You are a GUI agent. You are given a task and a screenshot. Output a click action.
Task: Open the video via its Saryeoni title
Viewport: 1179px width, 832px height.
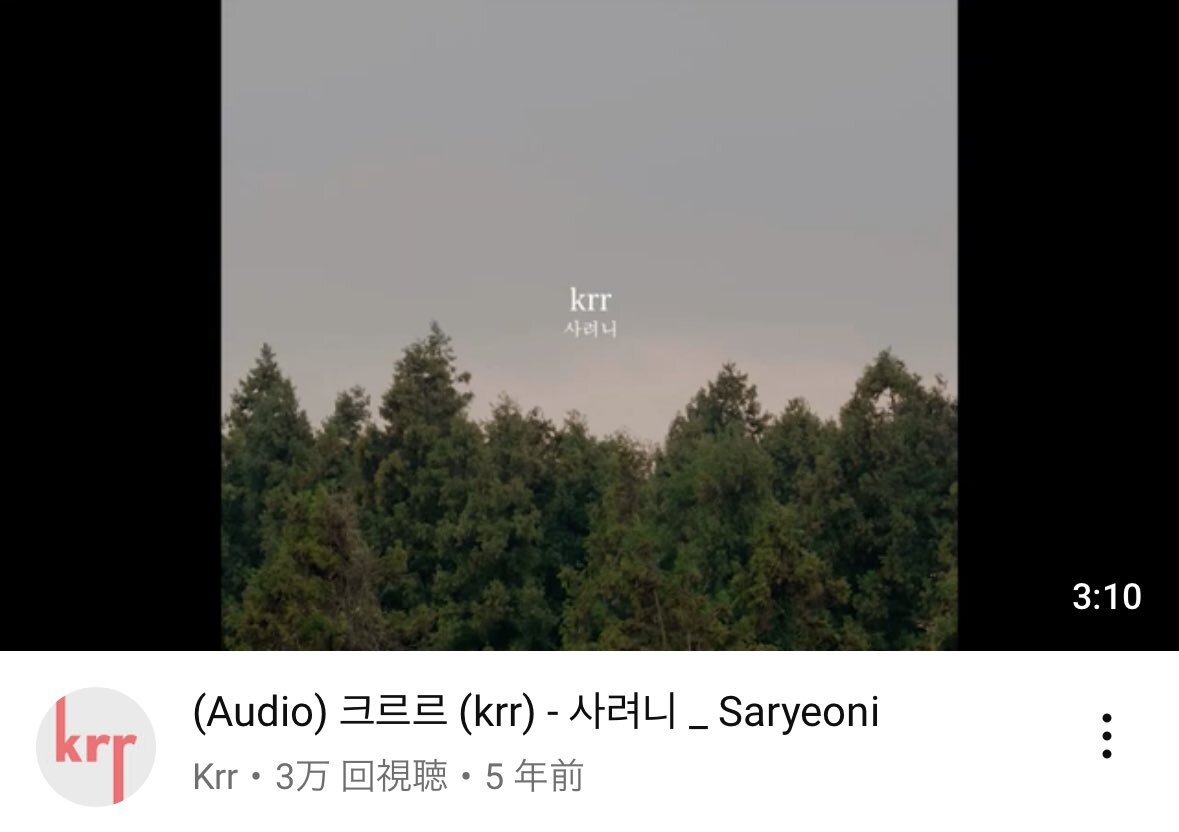click(x=535, y=713)
